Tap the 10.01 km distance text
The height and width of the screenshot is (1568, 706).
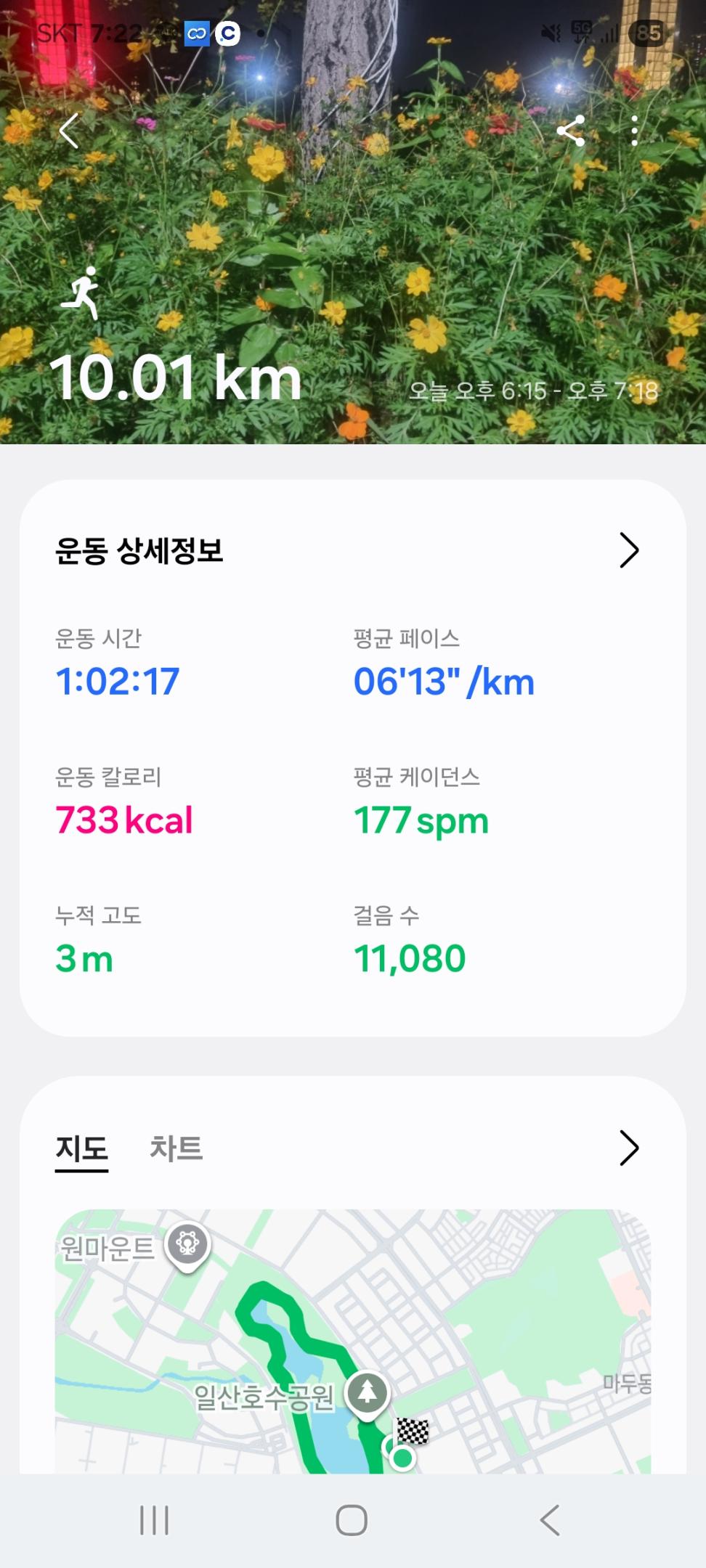click(176, 377)
